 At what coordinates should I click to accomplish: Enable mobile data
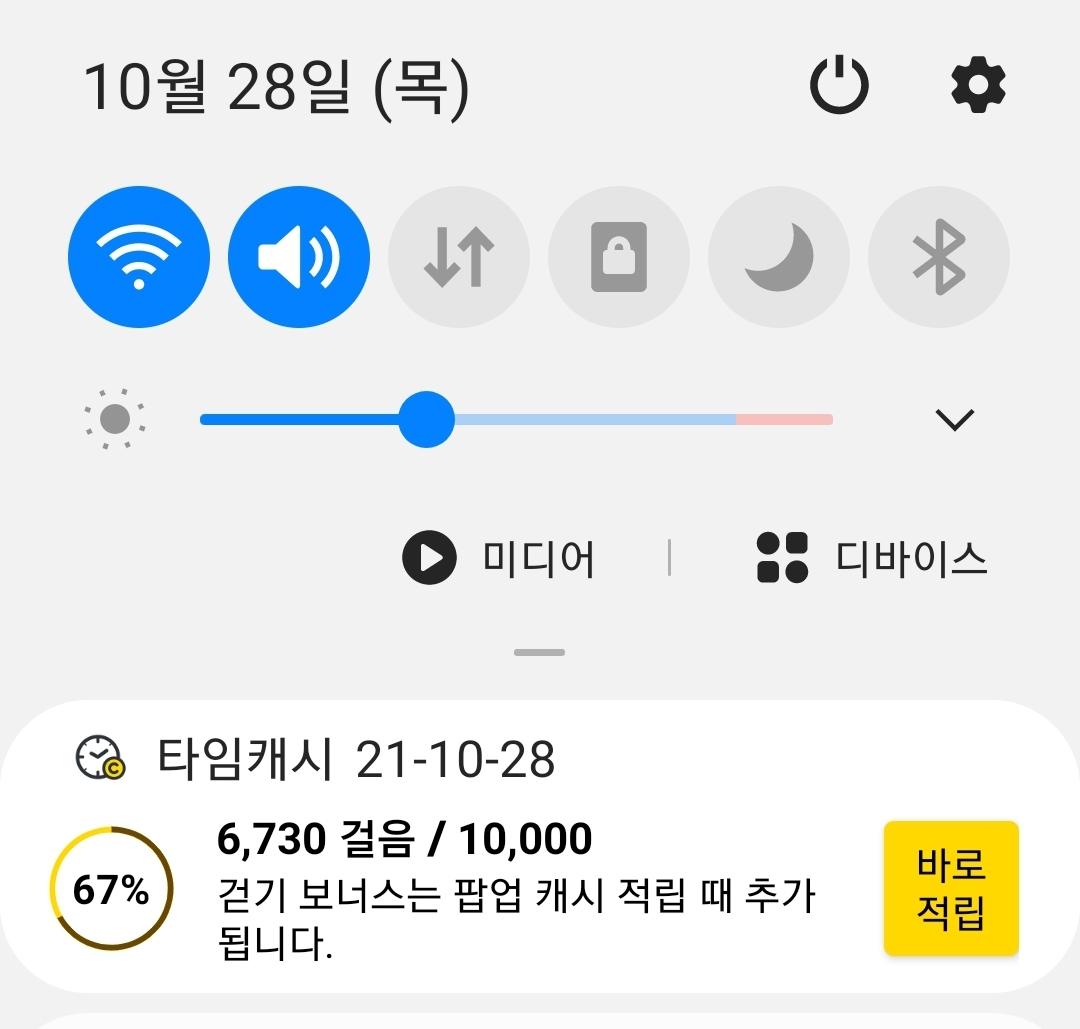click(459, 258)
